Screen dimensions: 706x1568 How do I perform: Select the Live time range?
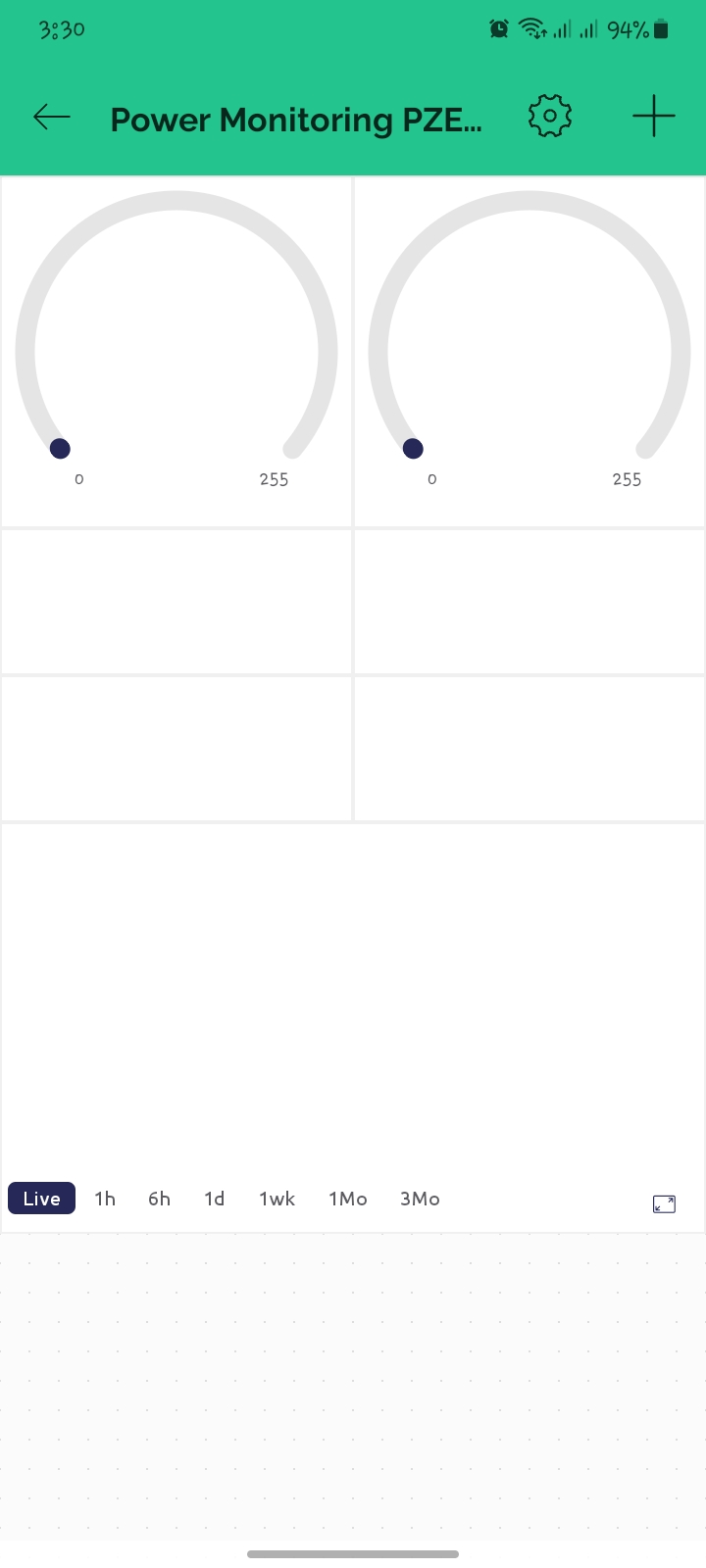(42, 1199)
